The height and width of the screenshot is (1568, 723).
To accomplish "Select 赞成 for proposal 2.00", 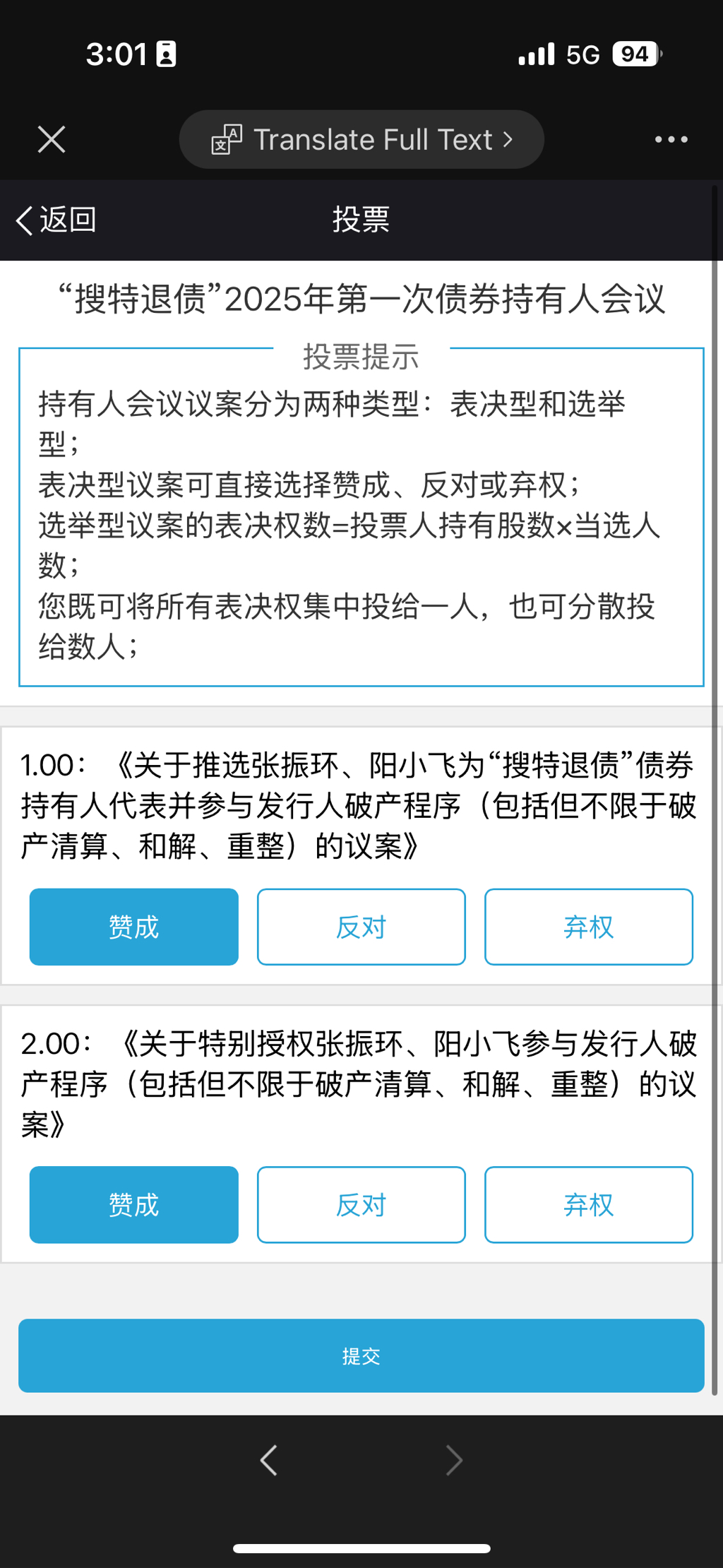I will tap(134, 1204).
